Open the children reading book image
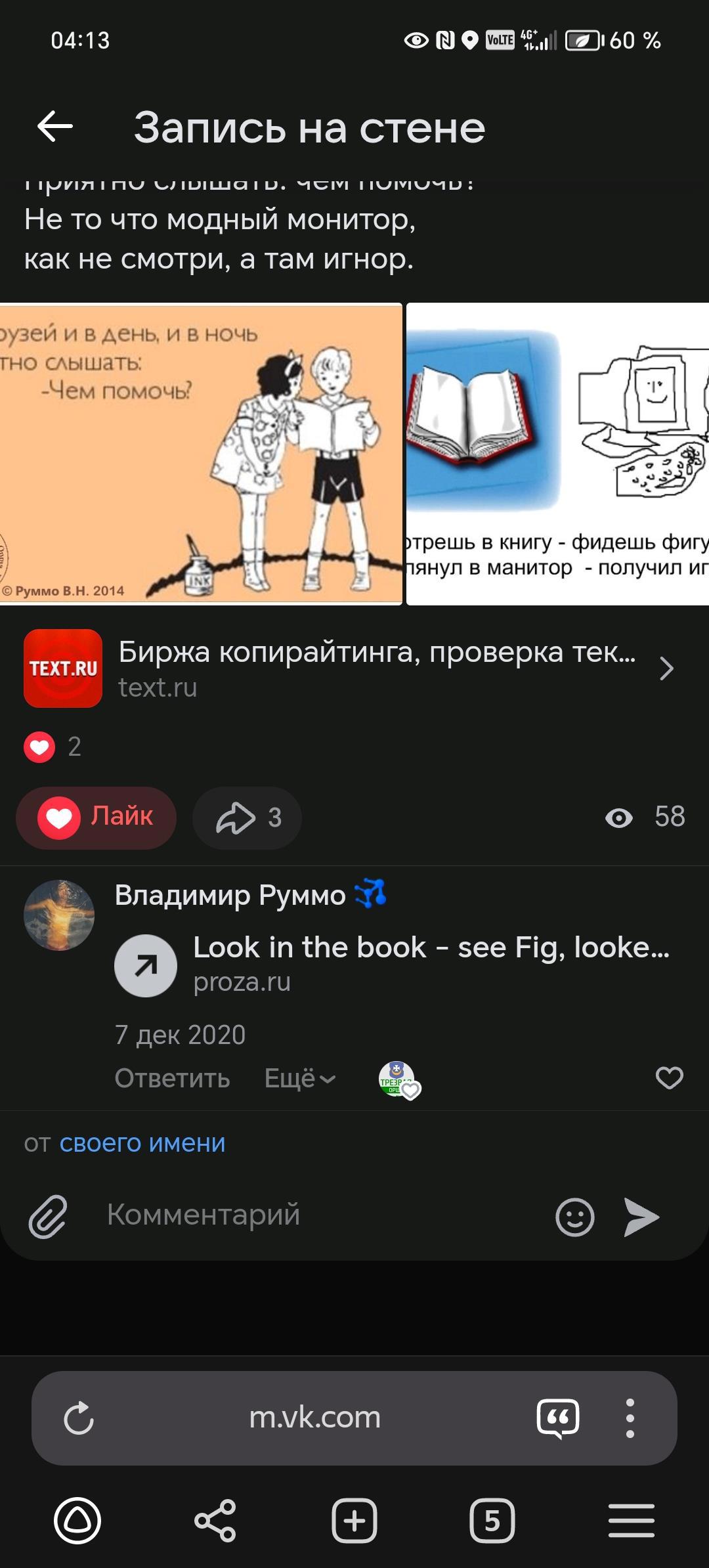Screen dimensions: 709x1568 click(x=200, y=454)
